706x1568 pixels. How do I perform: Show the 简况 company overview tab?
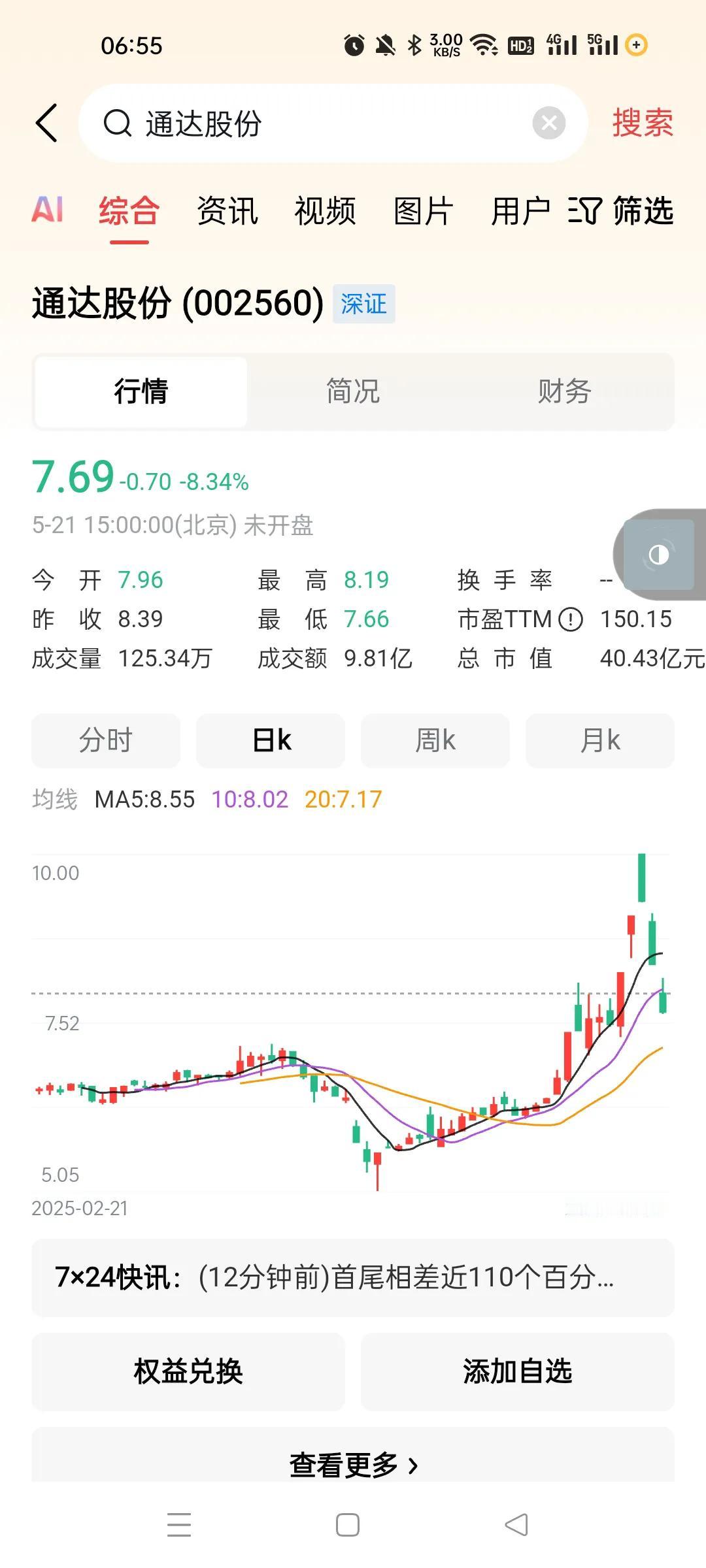[x=353, y=391]
